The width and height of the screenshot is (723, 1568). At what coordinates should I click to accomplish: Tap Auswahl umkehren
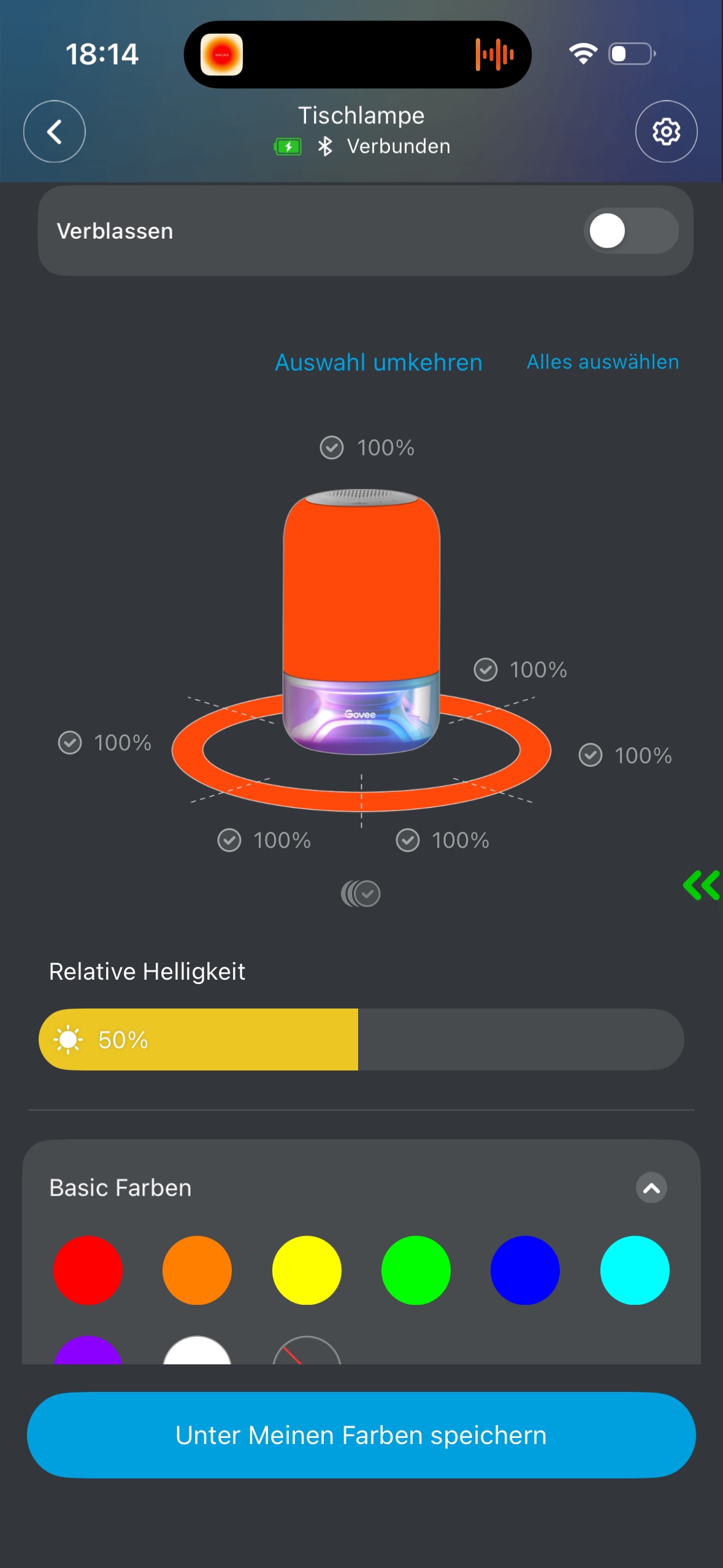pos(378,363)
